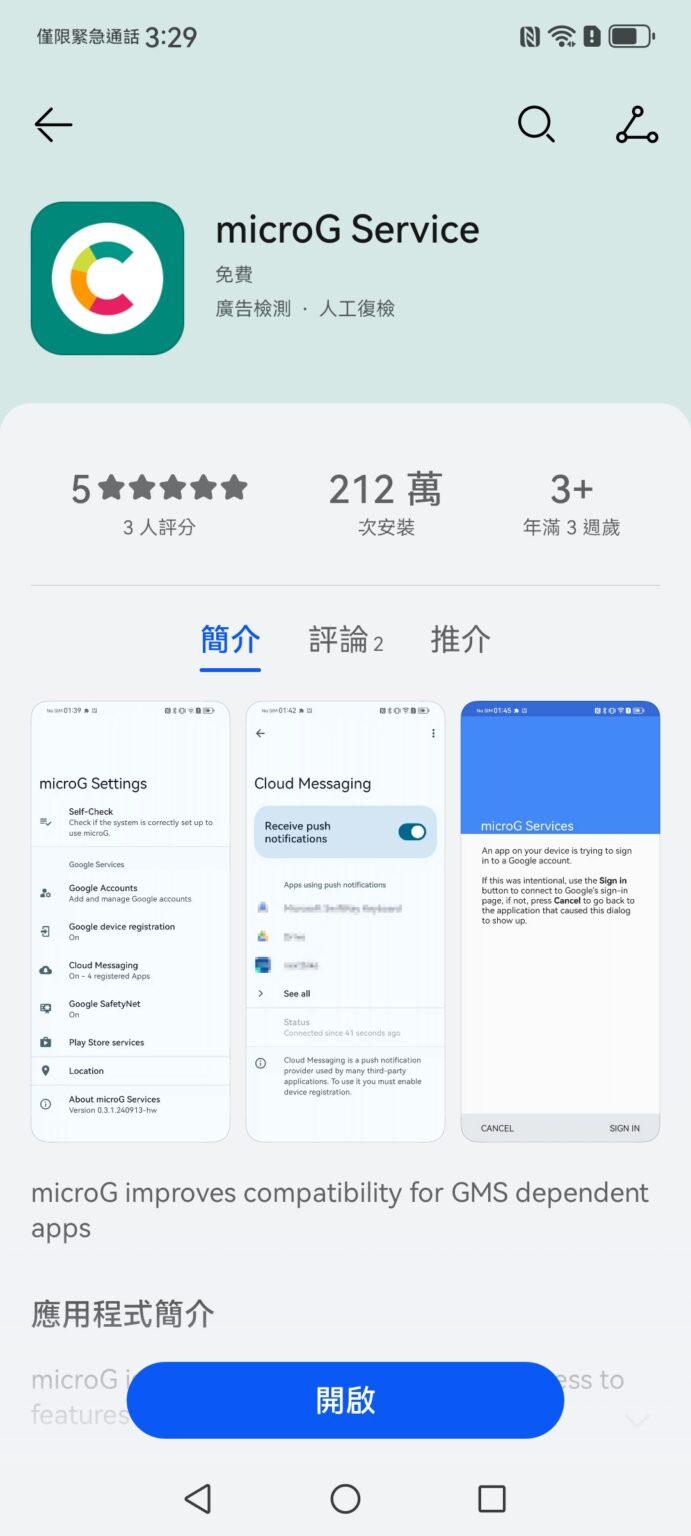691x1536 pixels.
Task: Tap the 開啟 button to open app
Action: pyautogui.click(x=345, y=1400)
